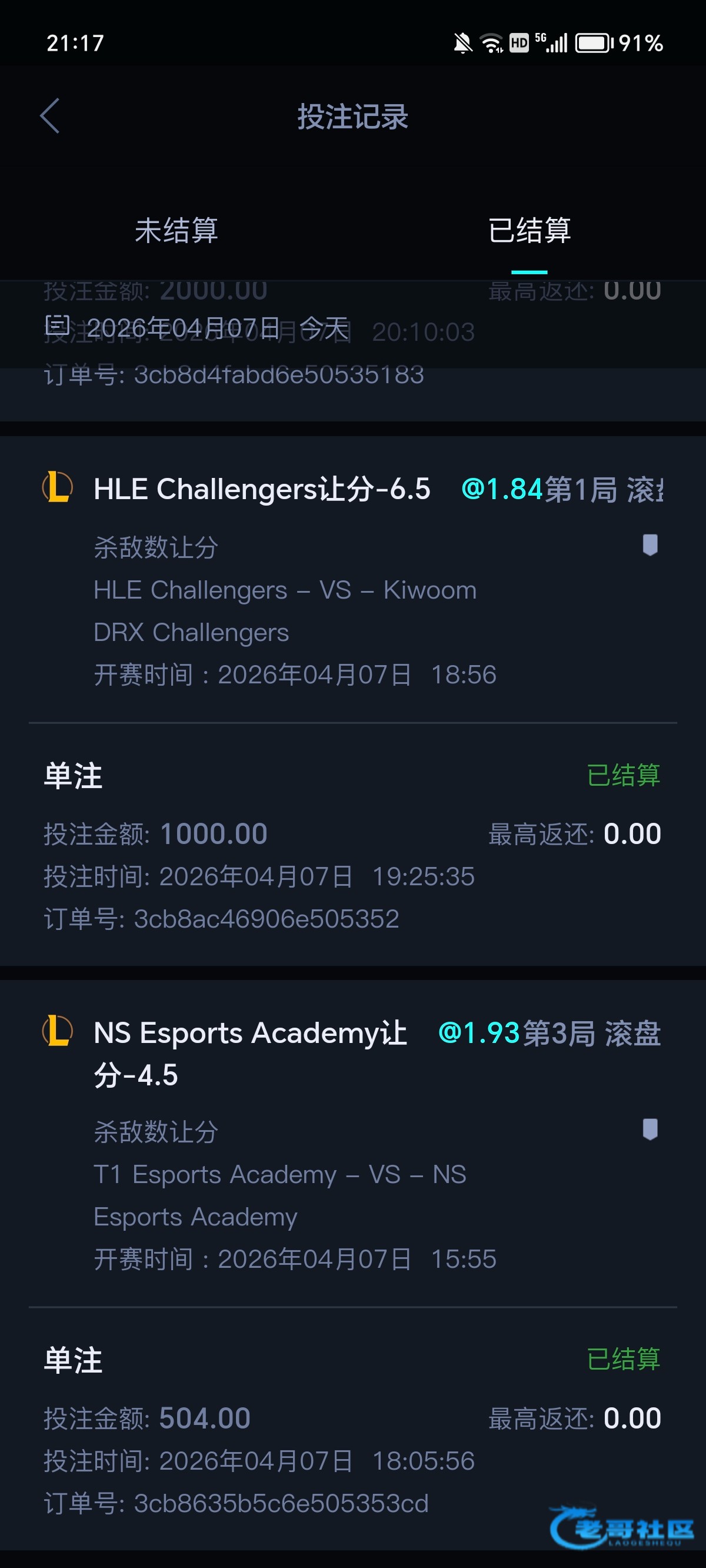
Task: Open the HLE Challengers让分-6.5 bet record
Action: pyautogui.click(x=262, y=489)
